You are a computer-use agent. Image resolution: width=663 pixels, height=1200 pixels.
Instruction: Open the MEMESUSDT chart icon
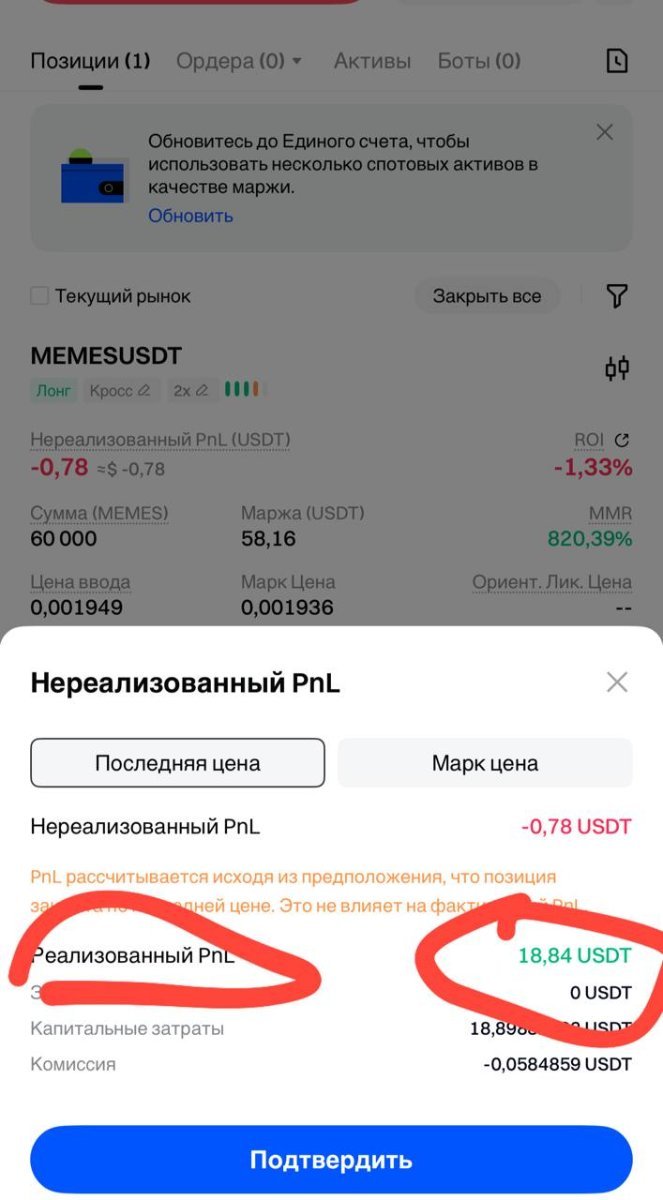point(617,369)
